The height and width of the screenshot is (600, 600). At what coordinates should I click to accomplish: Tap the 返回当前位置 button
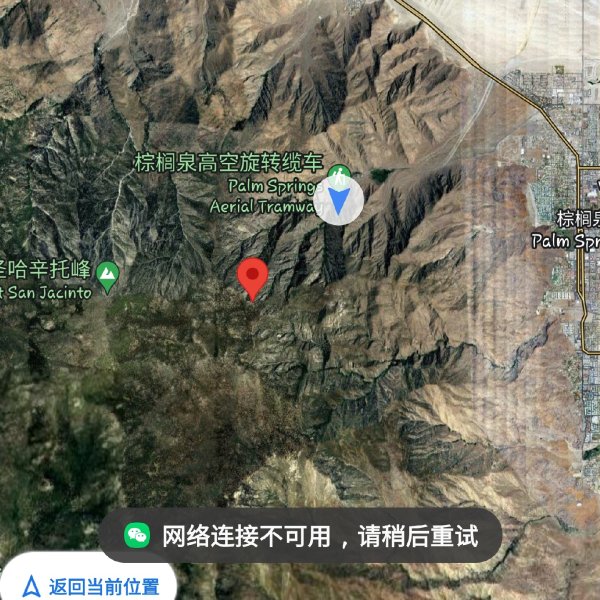(x=90, y=586)
